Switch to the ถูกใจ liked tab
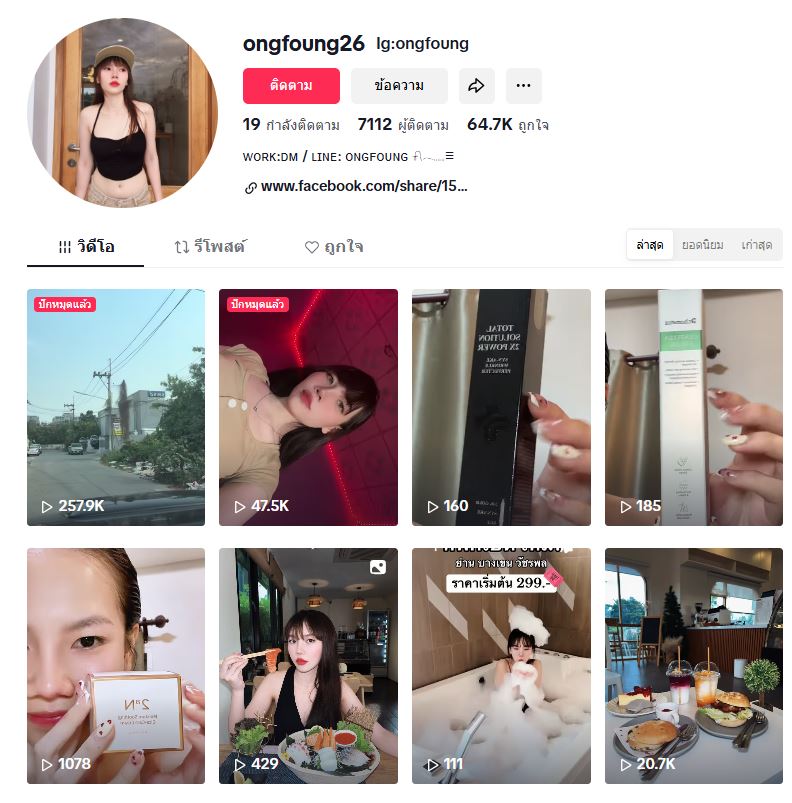This screenshot has height=803, width=792. pos(334,247)
